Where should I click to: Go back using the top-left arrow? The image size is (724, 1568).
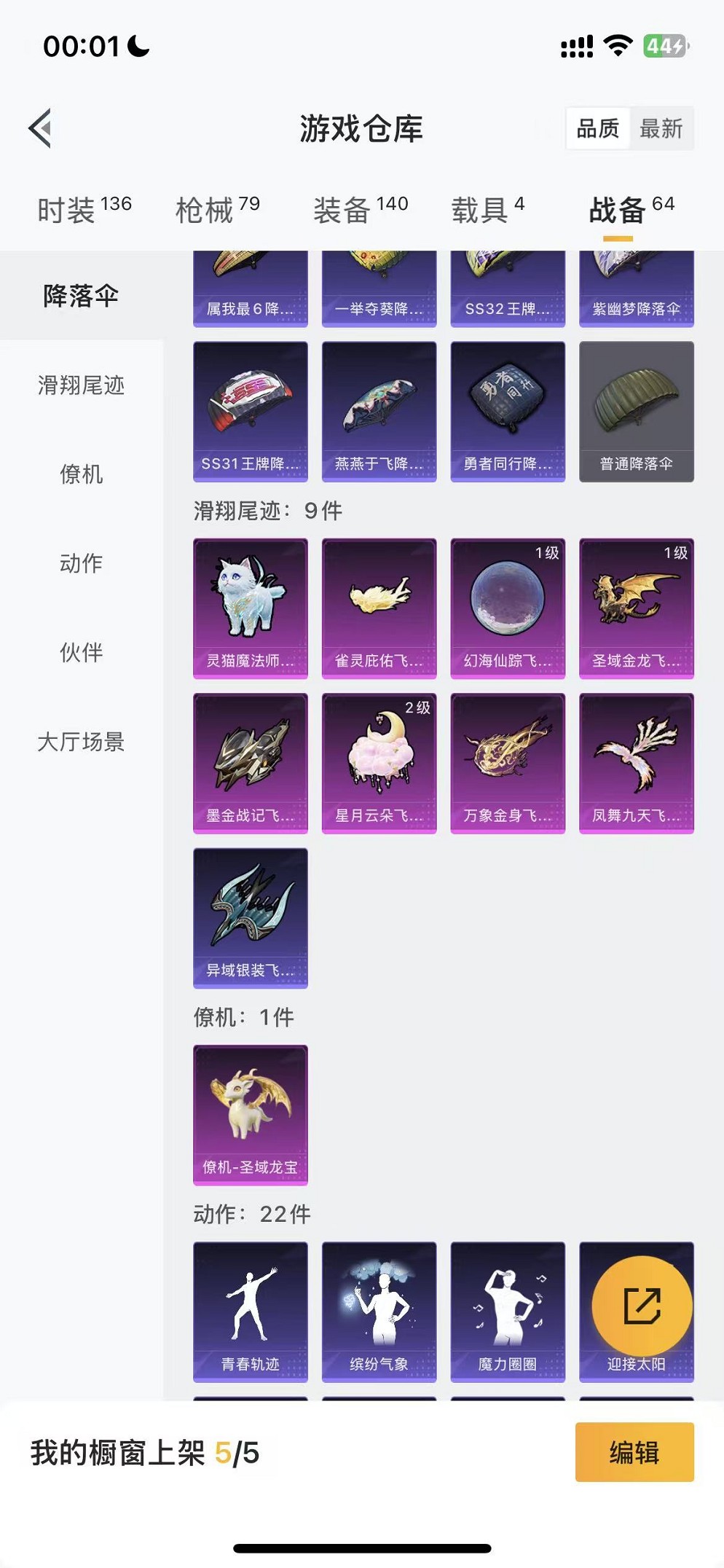(x=41, y=128)
